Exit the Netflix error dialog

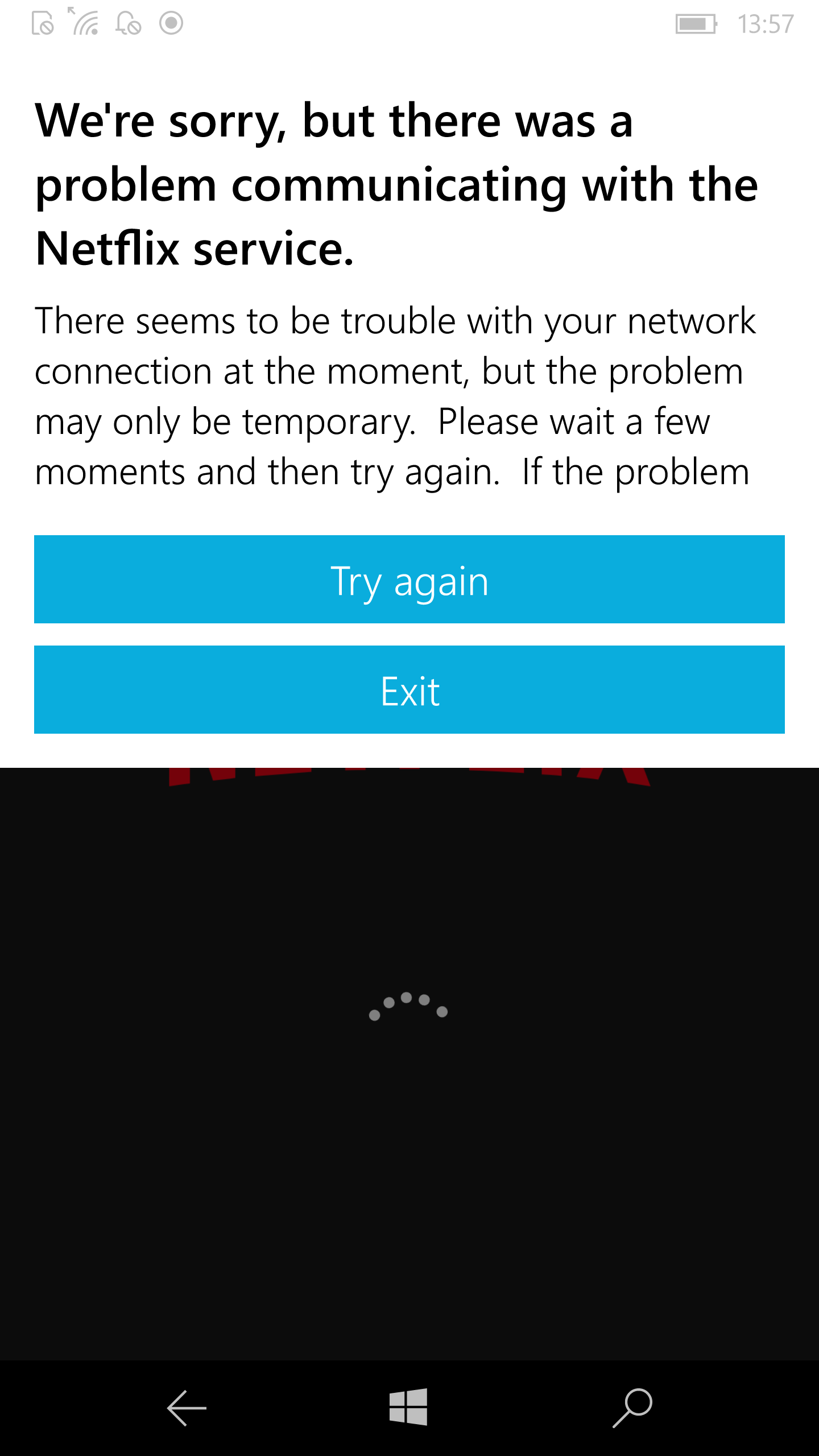pos(409,689)
